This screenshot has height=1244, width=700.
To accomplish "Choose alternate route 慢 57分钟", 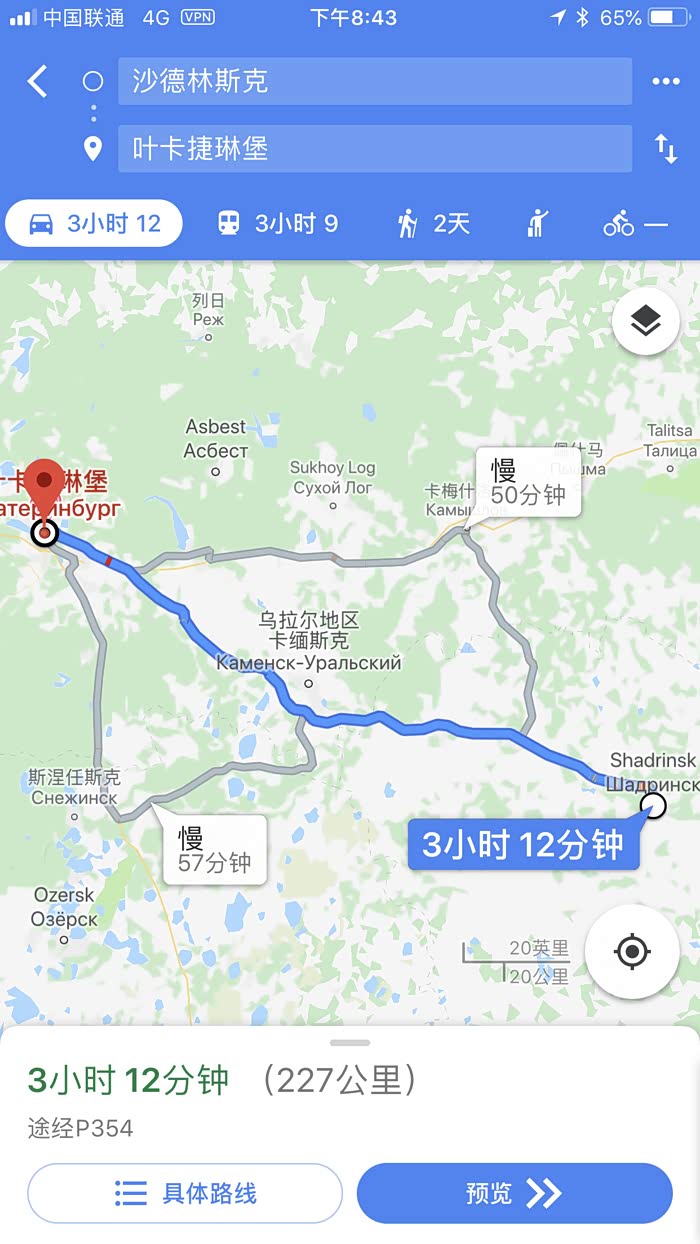I will click(215, 850).
